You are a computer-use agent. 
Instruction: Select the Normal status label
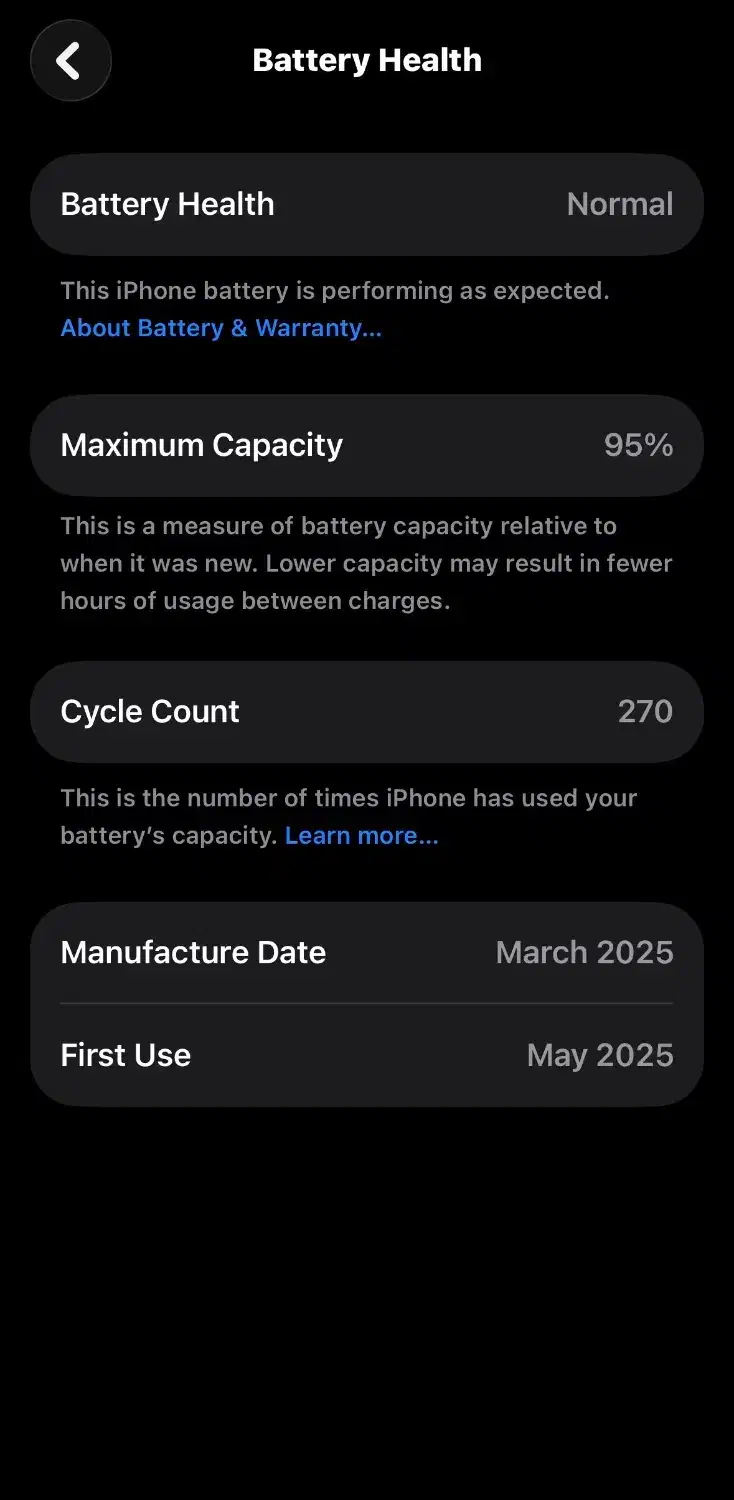point(620,204)
